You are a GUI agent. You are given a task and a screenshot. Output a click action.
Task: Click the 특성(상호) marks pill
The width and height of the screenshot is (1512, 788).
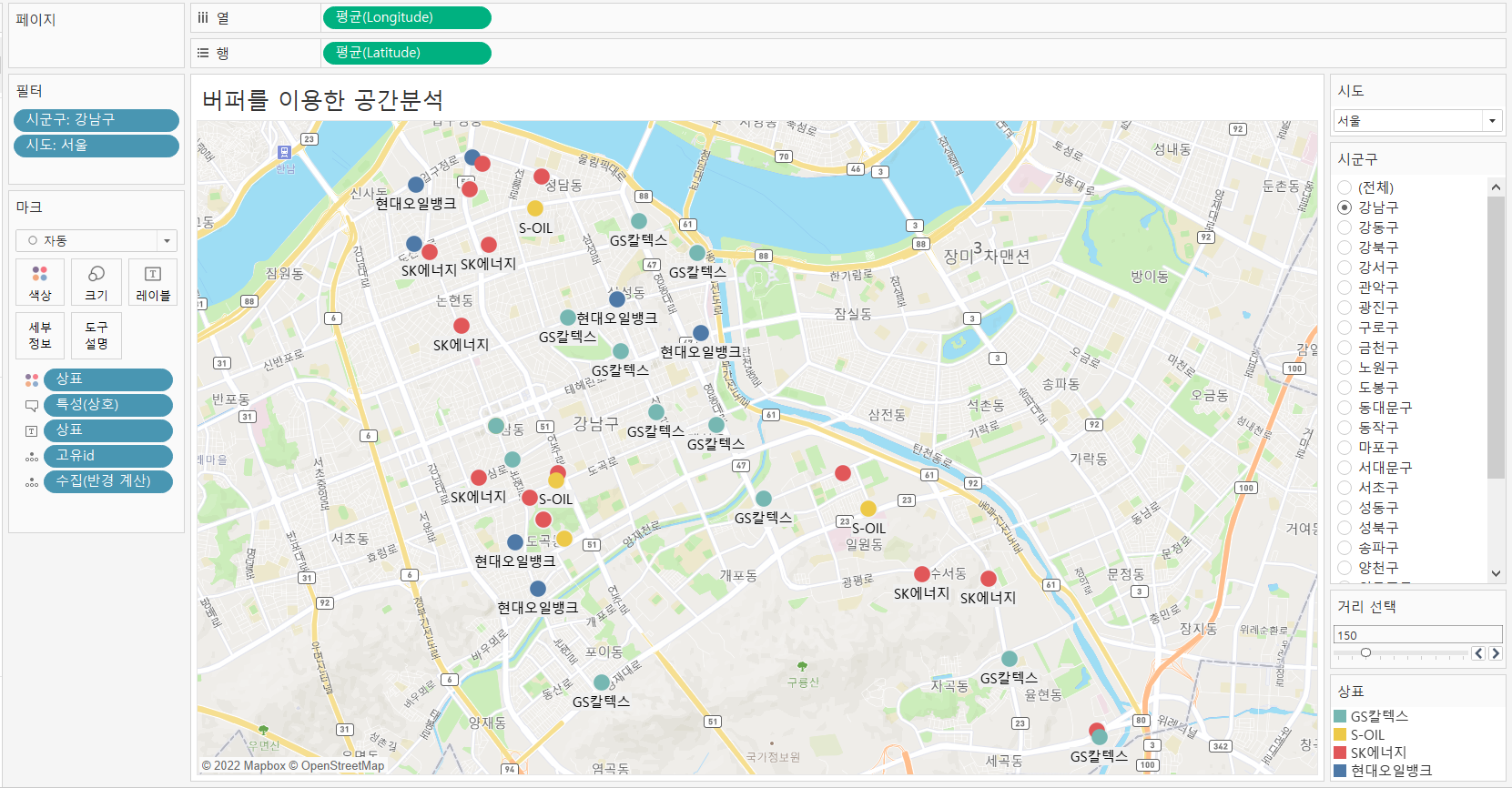point(108,404)
